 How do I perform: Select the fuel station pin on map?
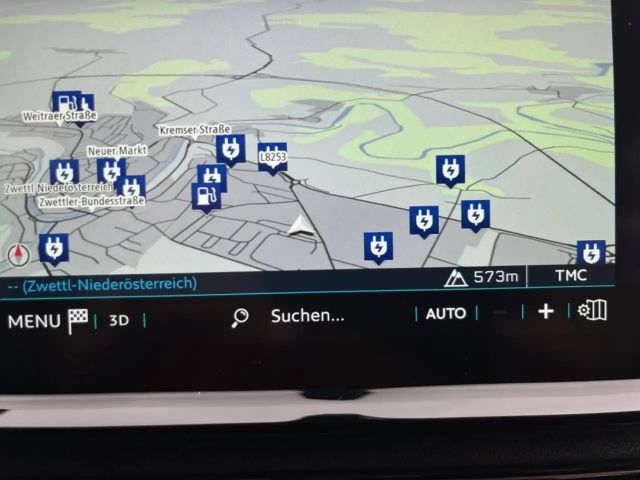205,196
